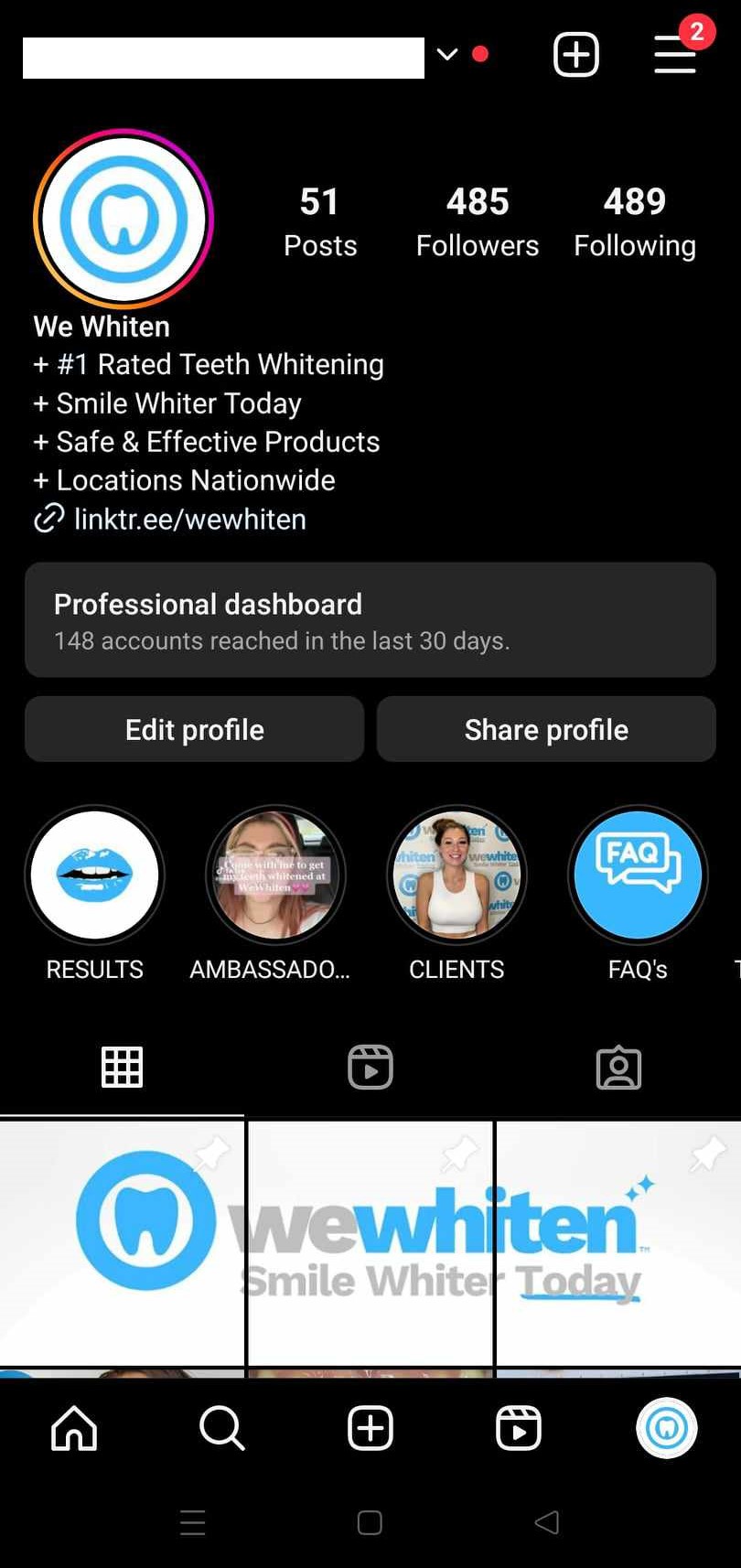Open the first pinned post with tooth logo

[122, 1242]
